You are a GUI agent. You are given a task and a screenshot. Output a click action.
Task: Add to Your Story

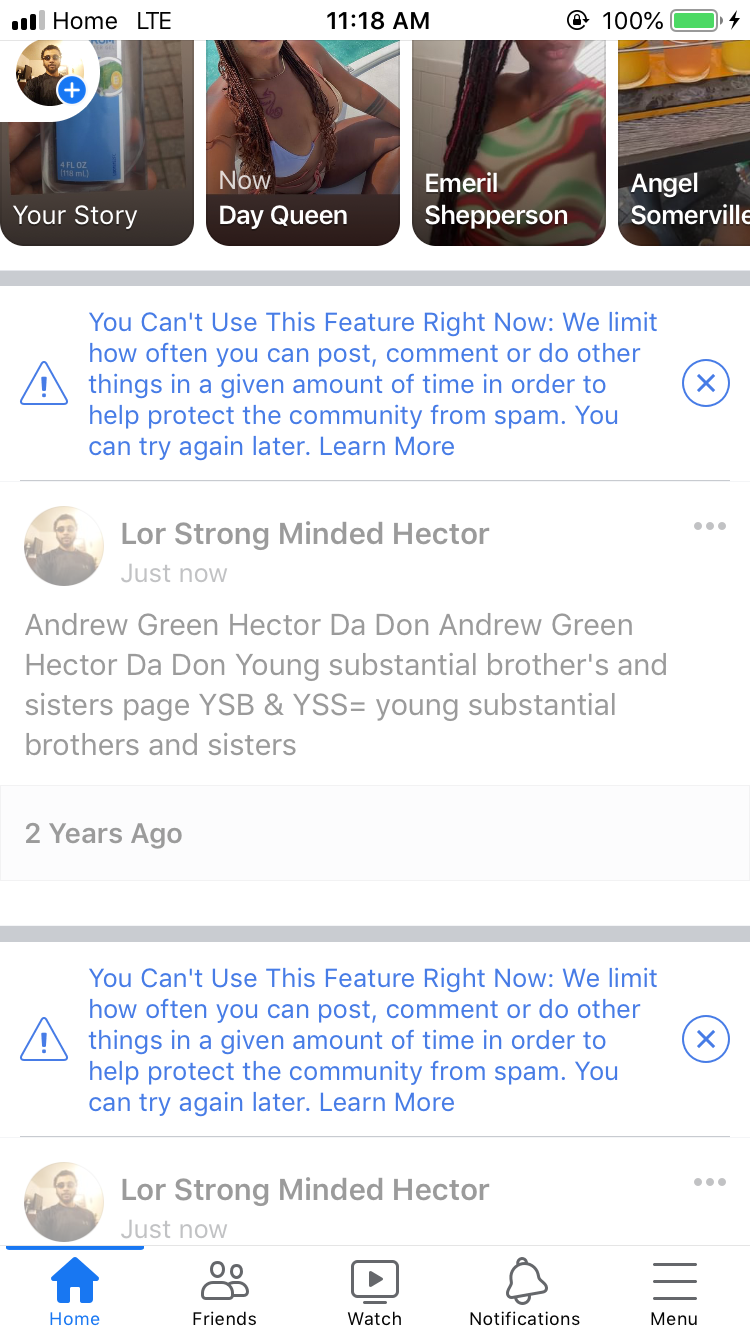72,91
